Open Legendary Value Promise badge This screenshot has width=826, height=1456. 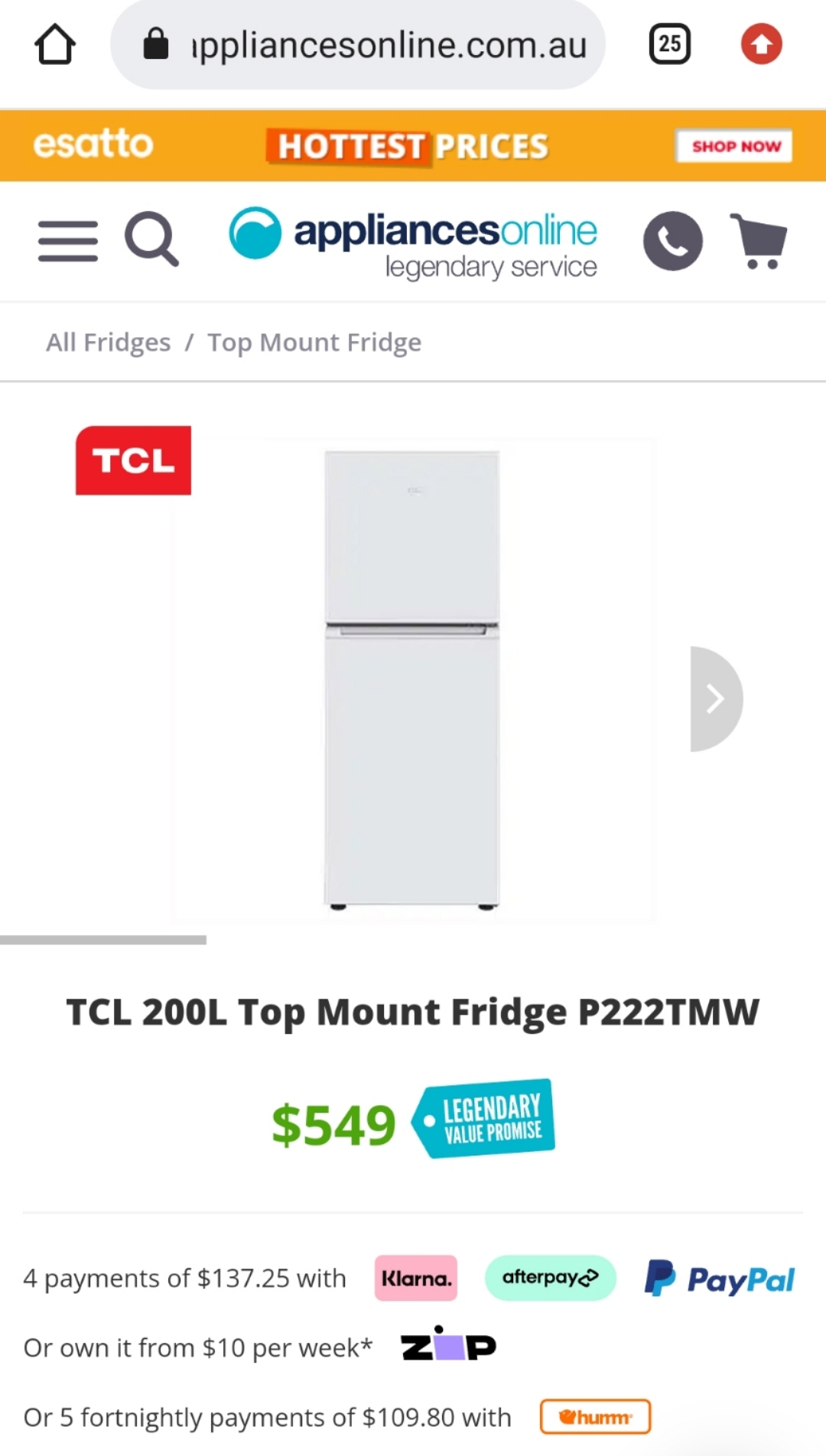coord(485,1119)
